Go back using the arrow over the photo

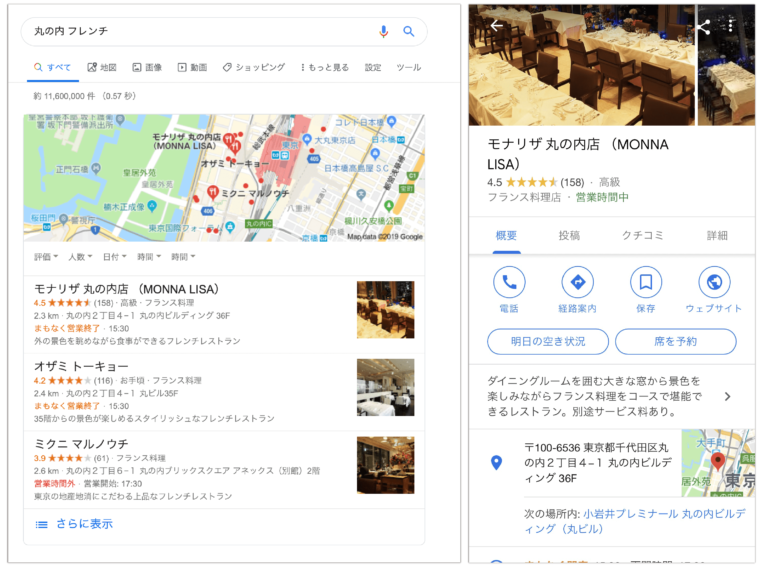click(x=496, y=26)
